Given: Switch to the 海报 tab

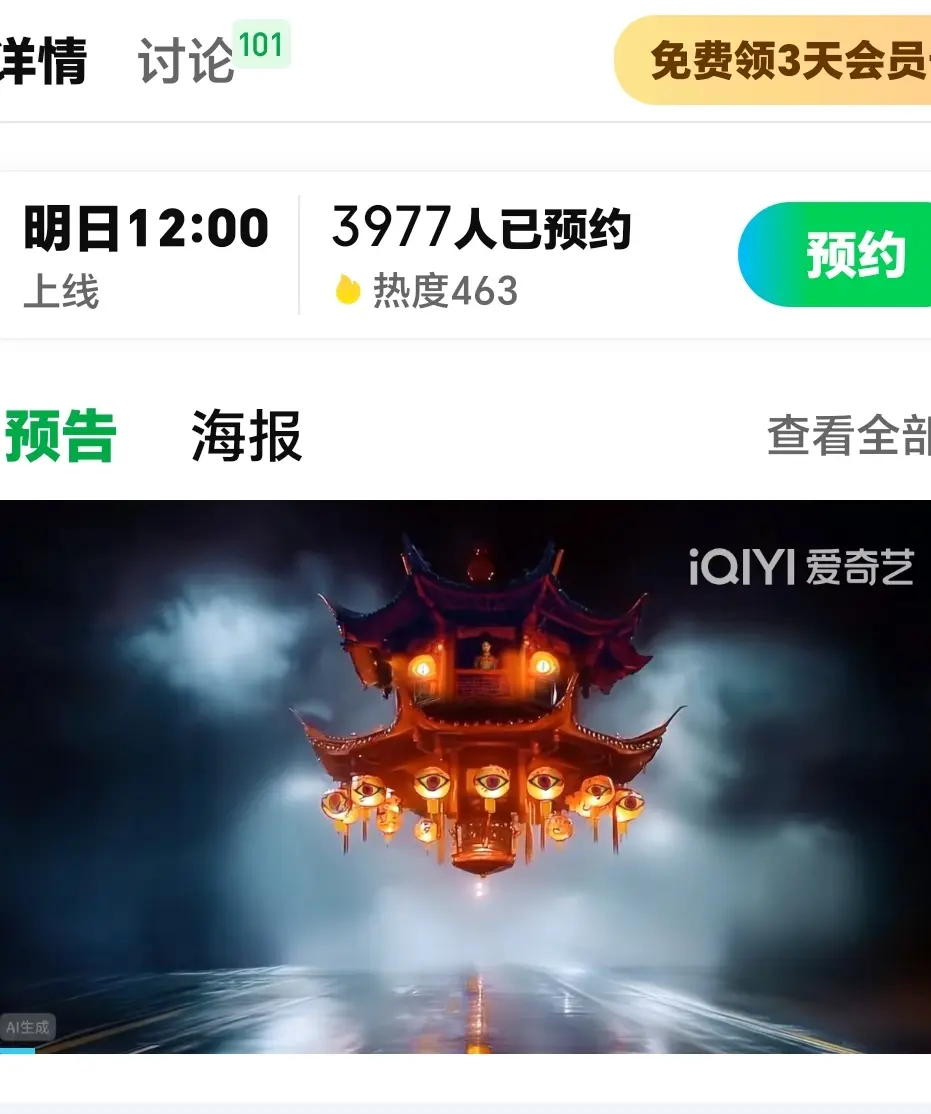Looking at the screenshot, I should [246, 437].
